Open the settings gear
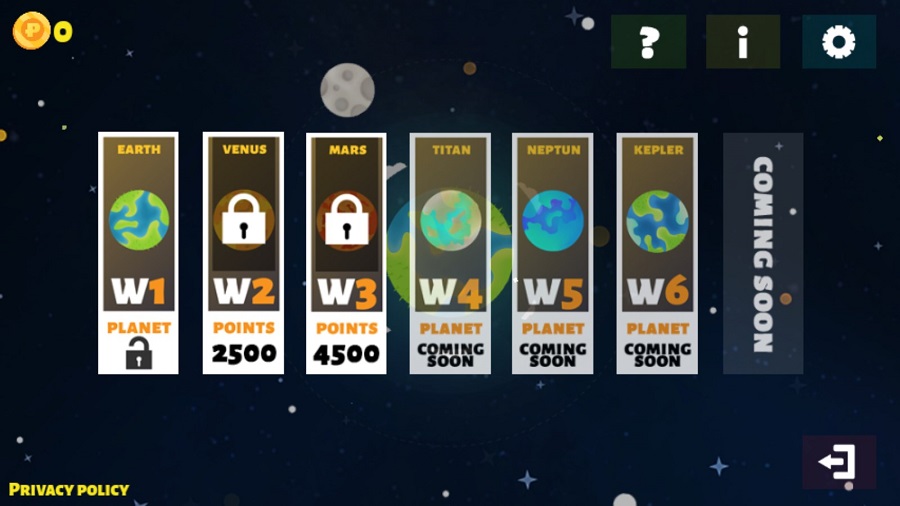The image size is (900, 506). click(838, 42)
